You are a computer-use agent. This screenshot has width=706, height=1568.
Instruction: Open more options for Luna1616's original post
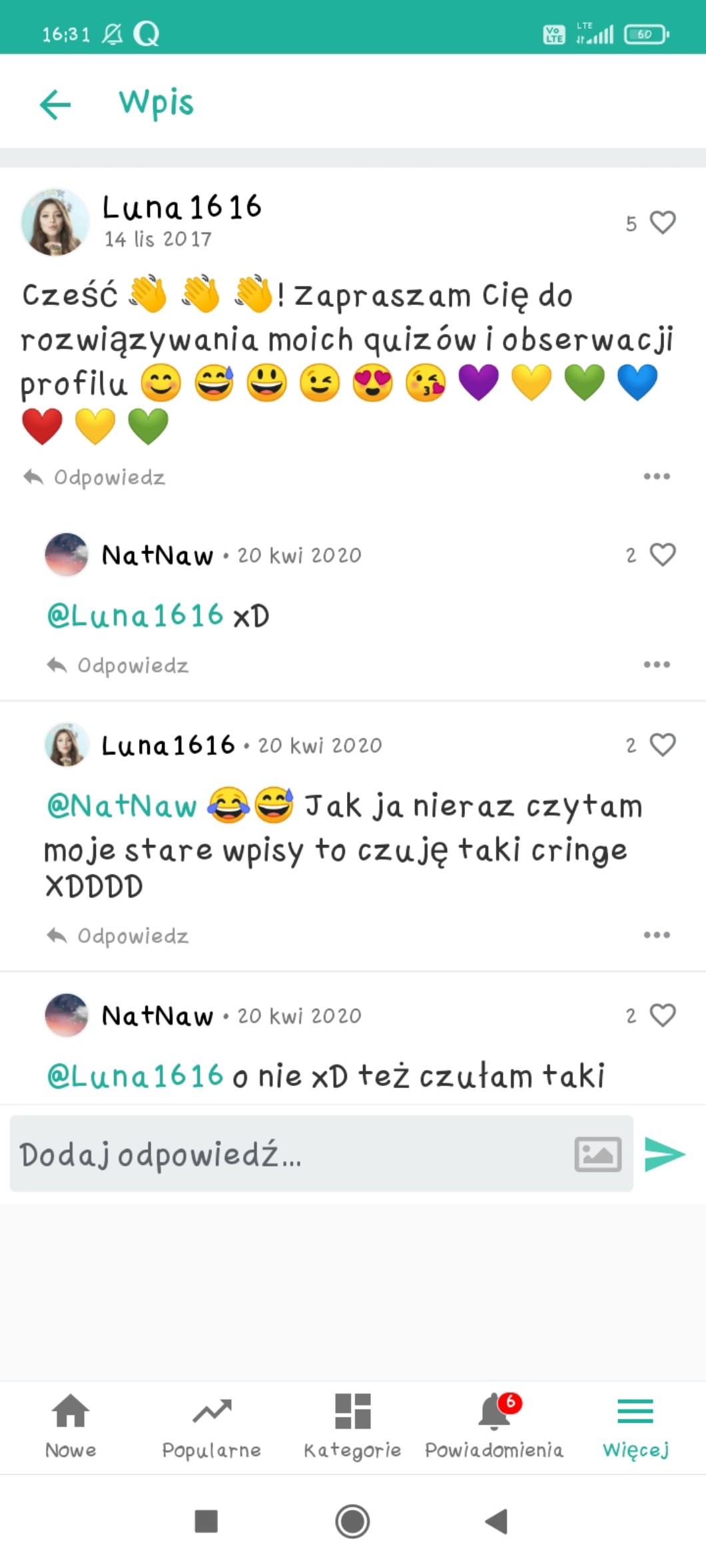[657, 477]
